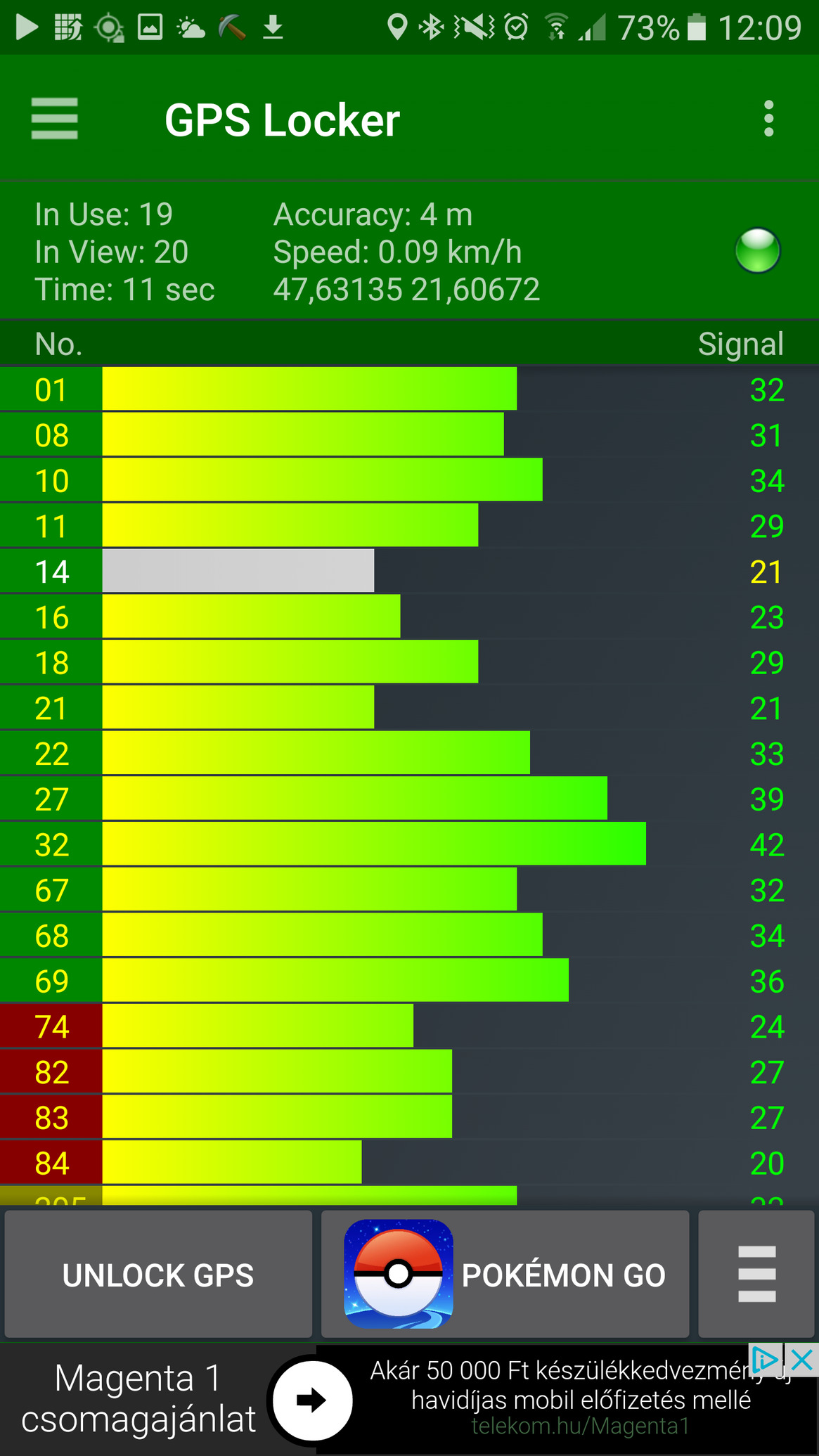Open the app list button beside Pokémon GO
819x1456 pixels.
[756, 1275]
